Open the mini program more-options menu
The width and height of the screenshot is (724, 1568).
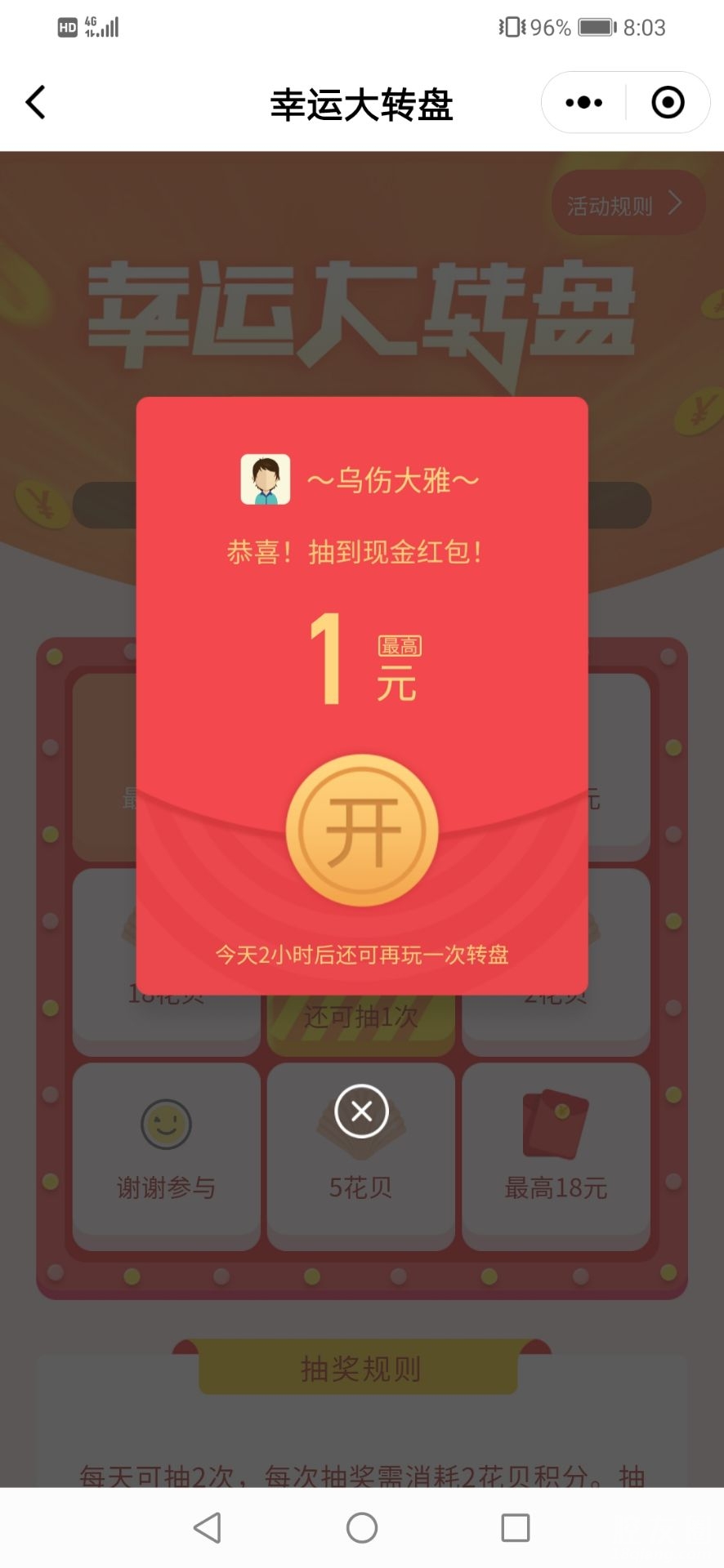pos(583,103)
